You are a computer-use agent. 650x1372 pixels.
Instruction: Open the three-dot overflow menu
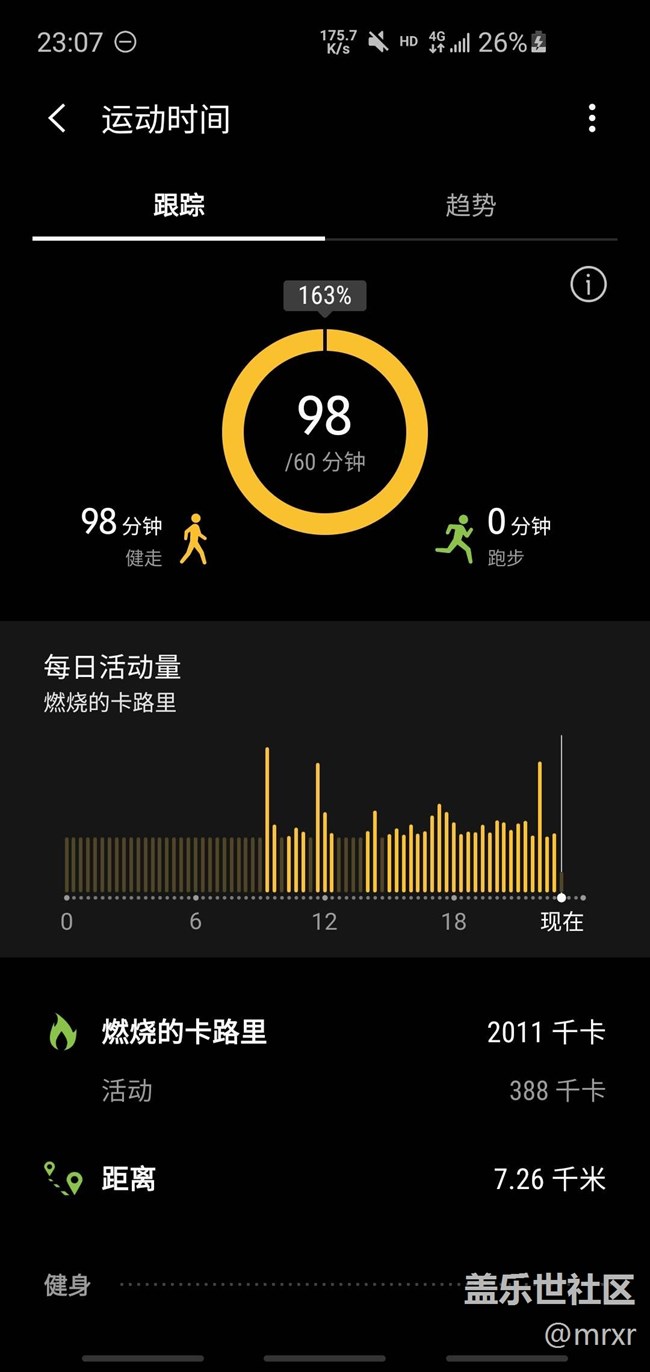(592, 119)
